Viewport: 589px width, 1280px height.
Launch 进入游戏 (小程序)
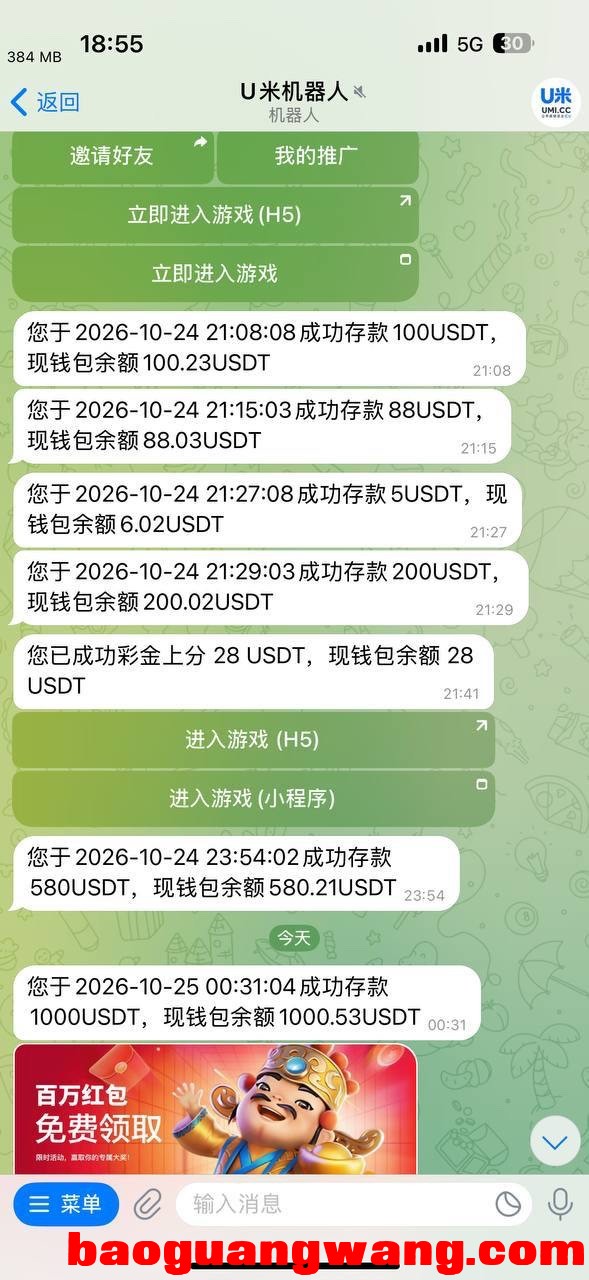click(254, 798)
